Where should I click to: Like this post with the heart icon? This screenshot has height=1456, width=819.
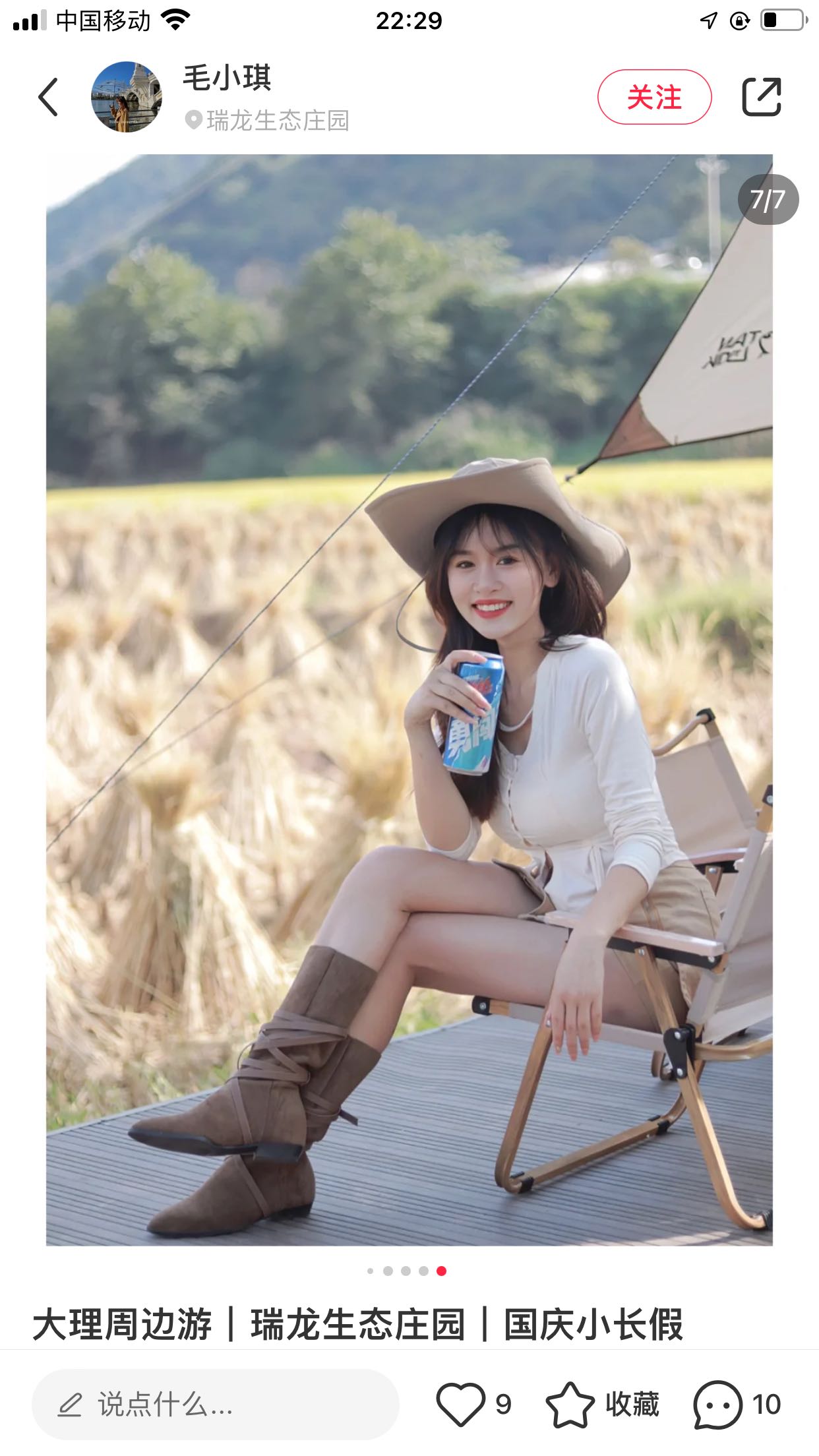point(460,1404)
